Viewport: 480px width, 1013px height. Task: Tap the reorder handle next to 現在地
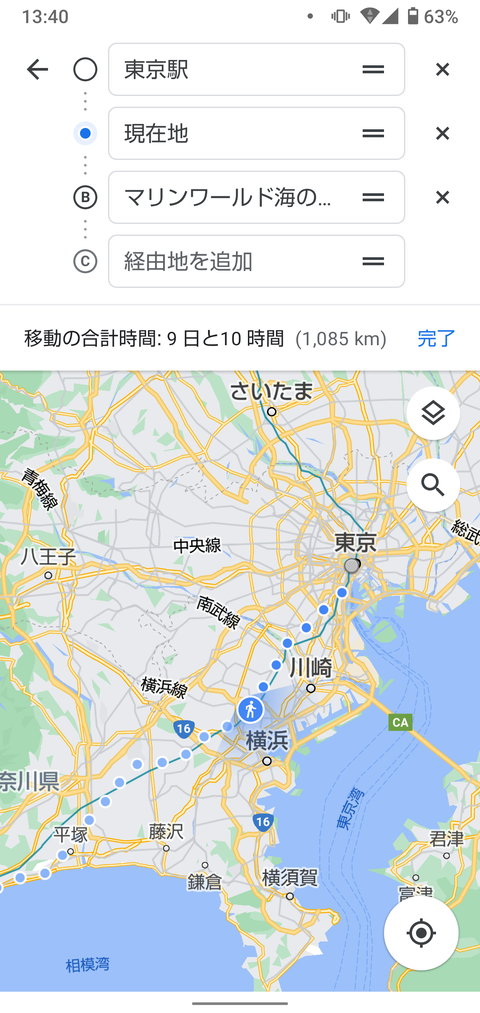(x=373, y=133)
